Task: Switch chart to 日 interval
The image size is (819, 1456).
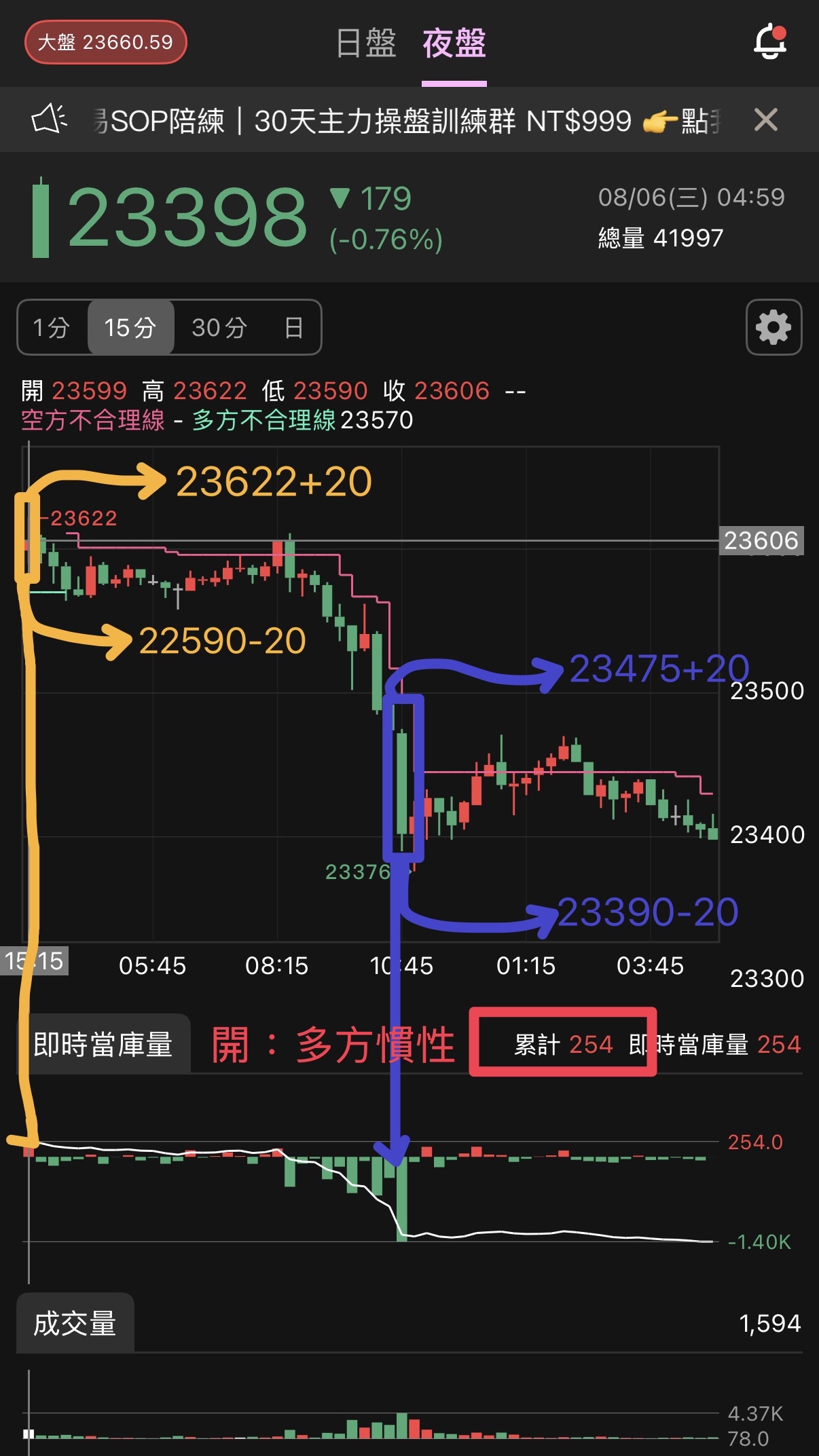Action: (293, 327)
